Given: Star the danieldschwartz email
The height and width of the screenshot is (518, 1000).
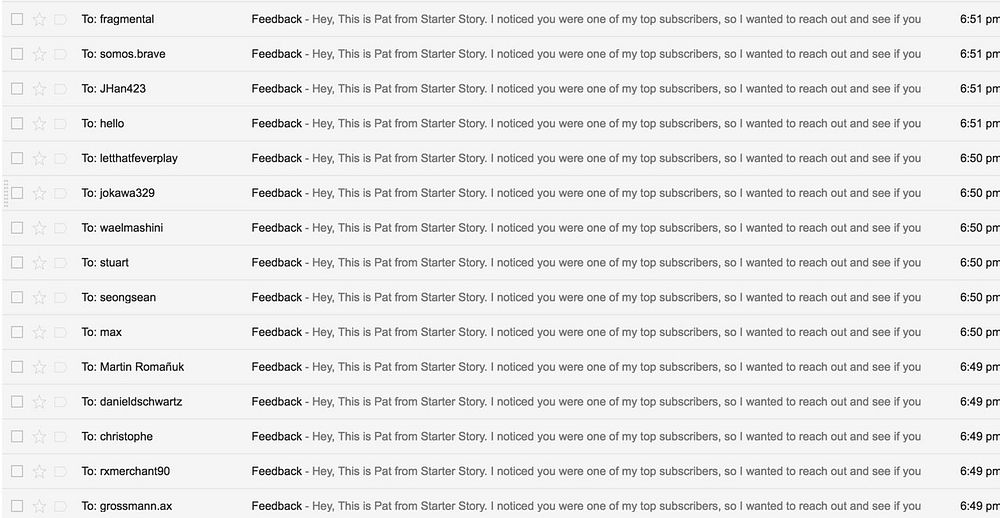Looking at the screenshot, I should point(39,402).
